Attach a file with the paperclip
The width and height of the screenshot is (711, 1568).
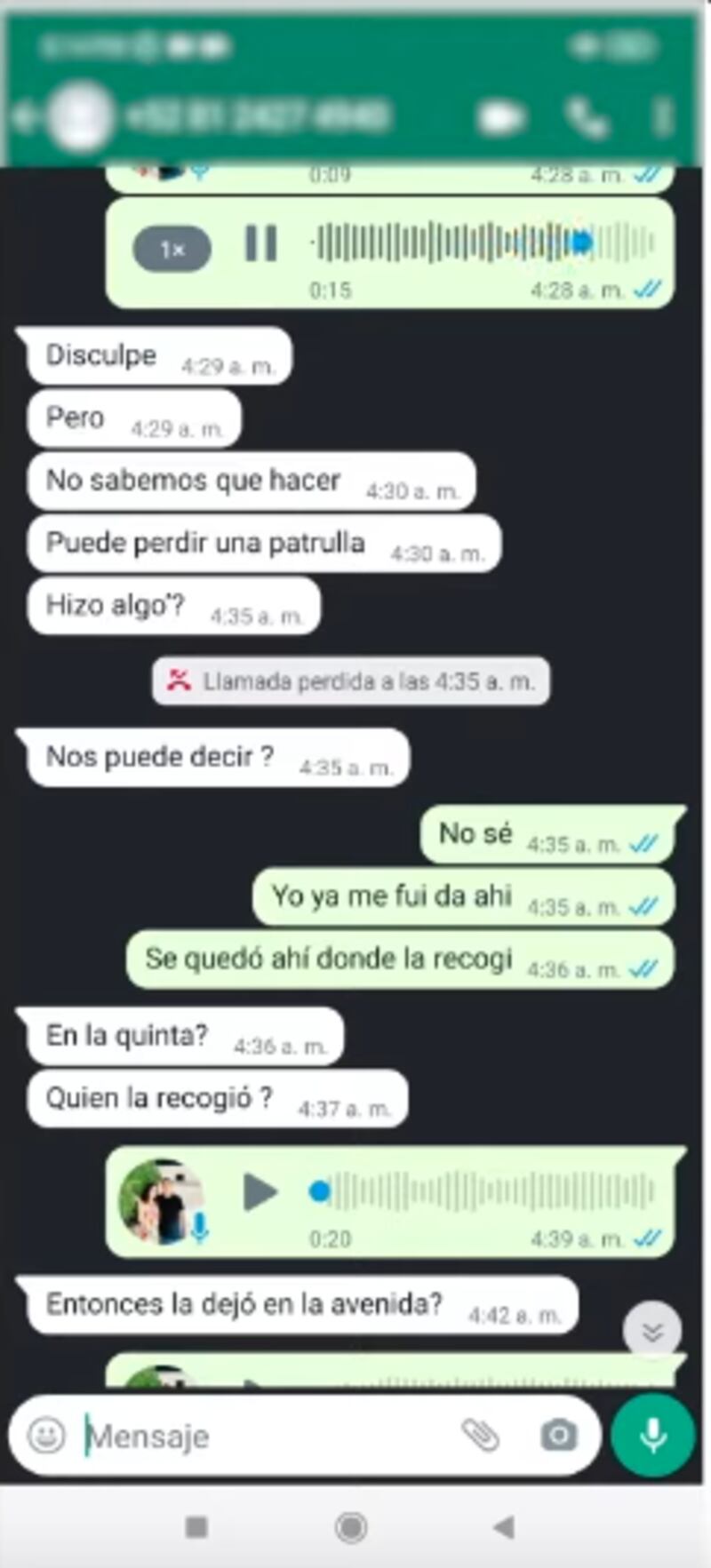[x=481, y=1435]
